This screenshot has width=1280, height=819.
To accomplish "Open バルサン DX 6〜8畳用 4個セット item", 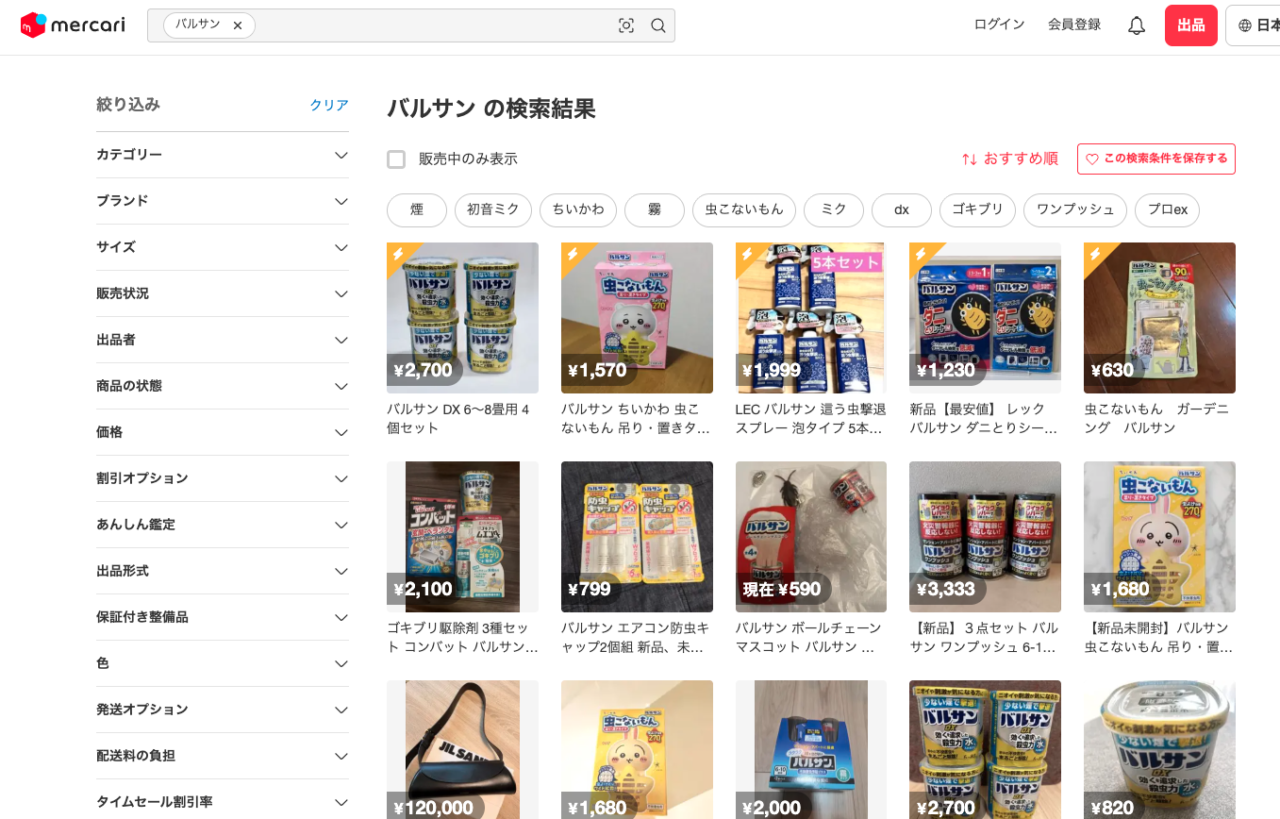I will tap(462, 340).
